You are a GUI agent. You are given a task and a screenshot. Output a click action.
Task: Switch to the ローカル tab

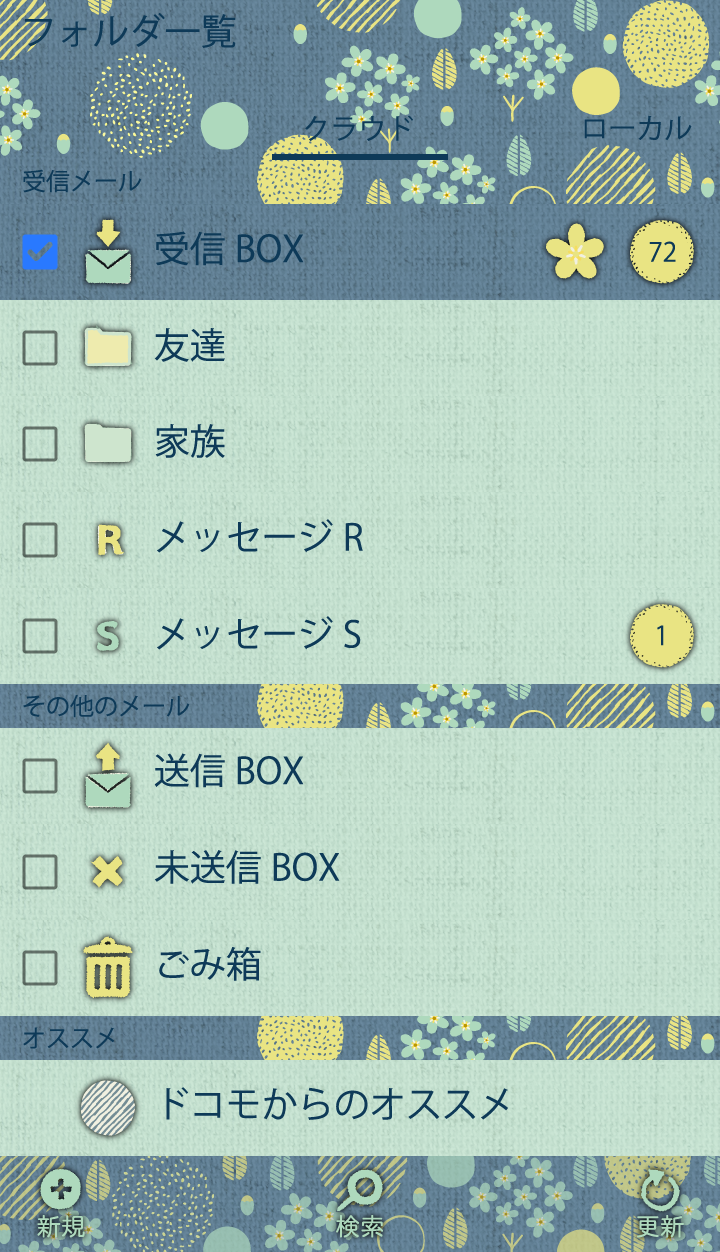(x=636, y=129)
